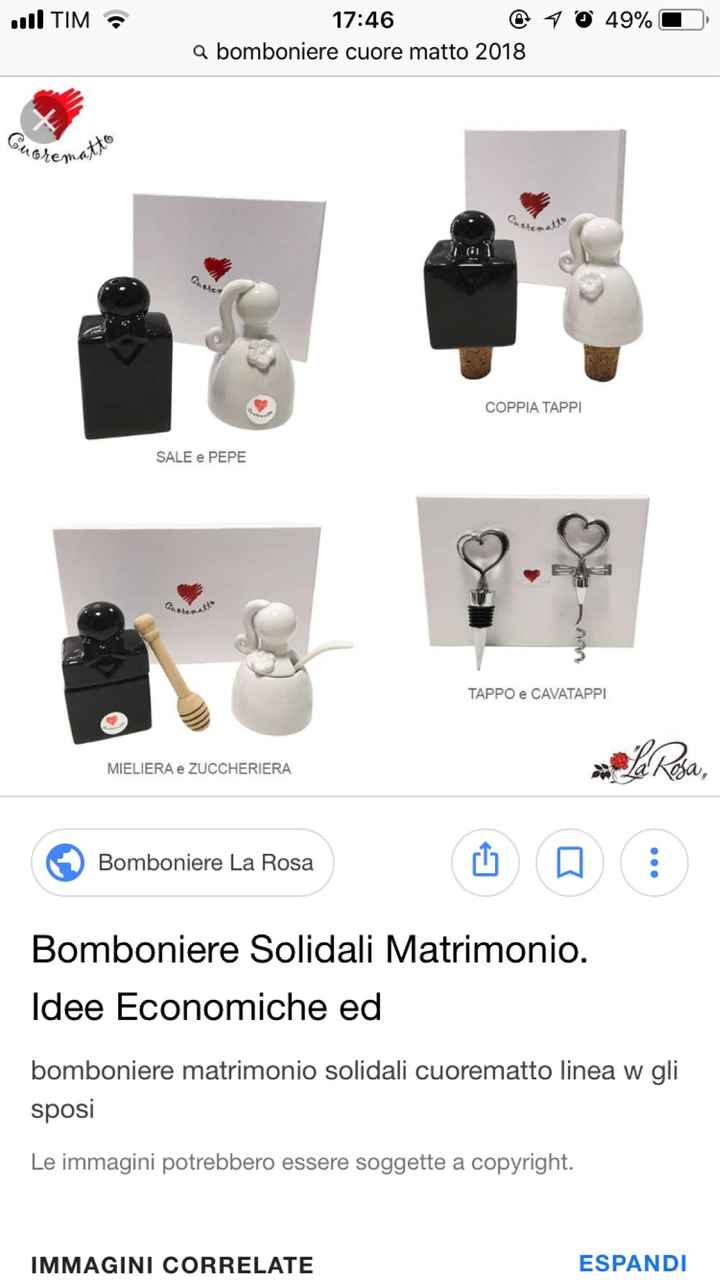The image size is (720, 1280).
Task: Open the share icon next to the bookmark
Action: click(x=486, y=861)
